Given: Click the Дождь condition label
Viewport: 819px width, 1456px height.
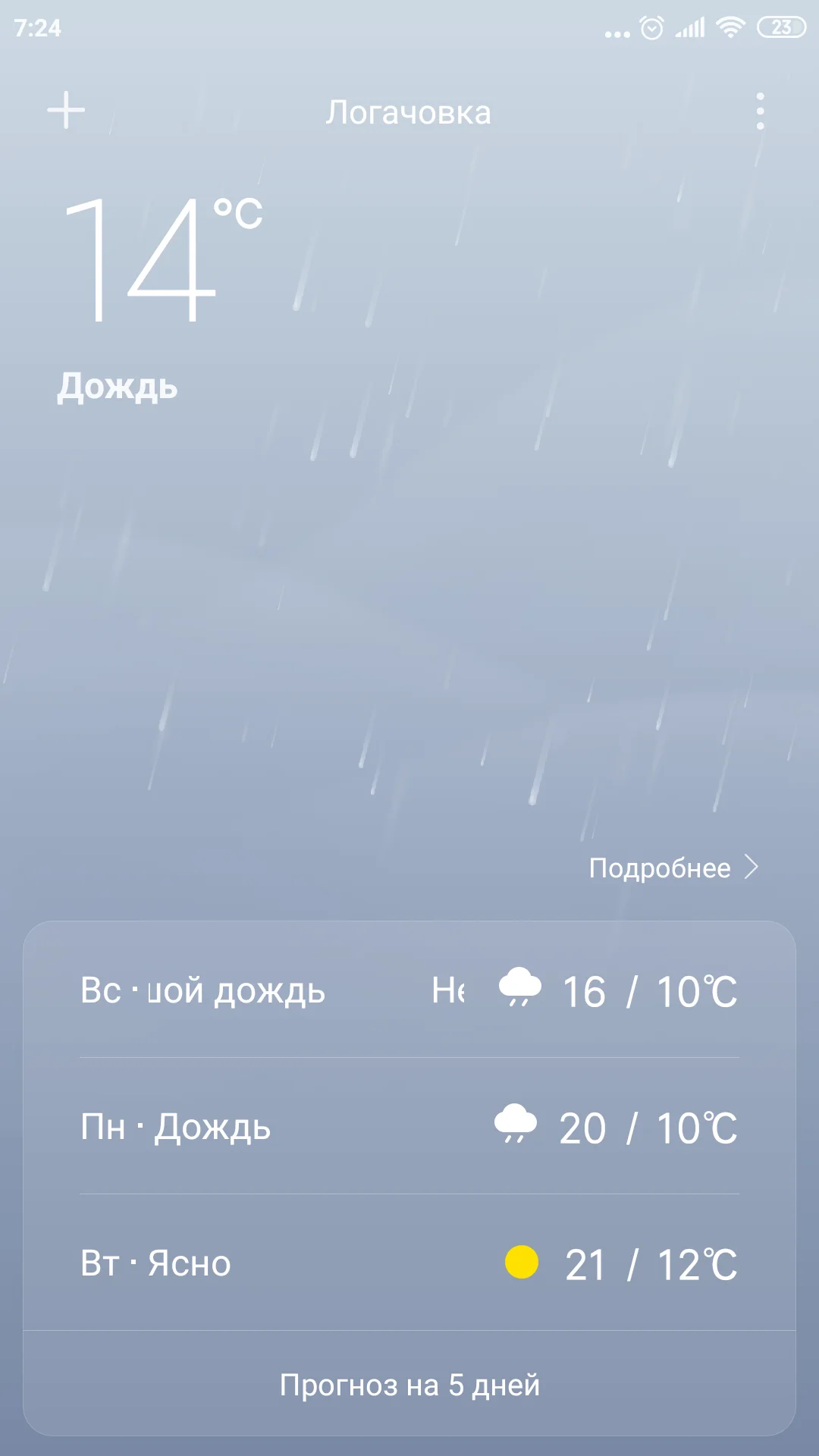Looking at the screenshot, I should tap(118, 389).
